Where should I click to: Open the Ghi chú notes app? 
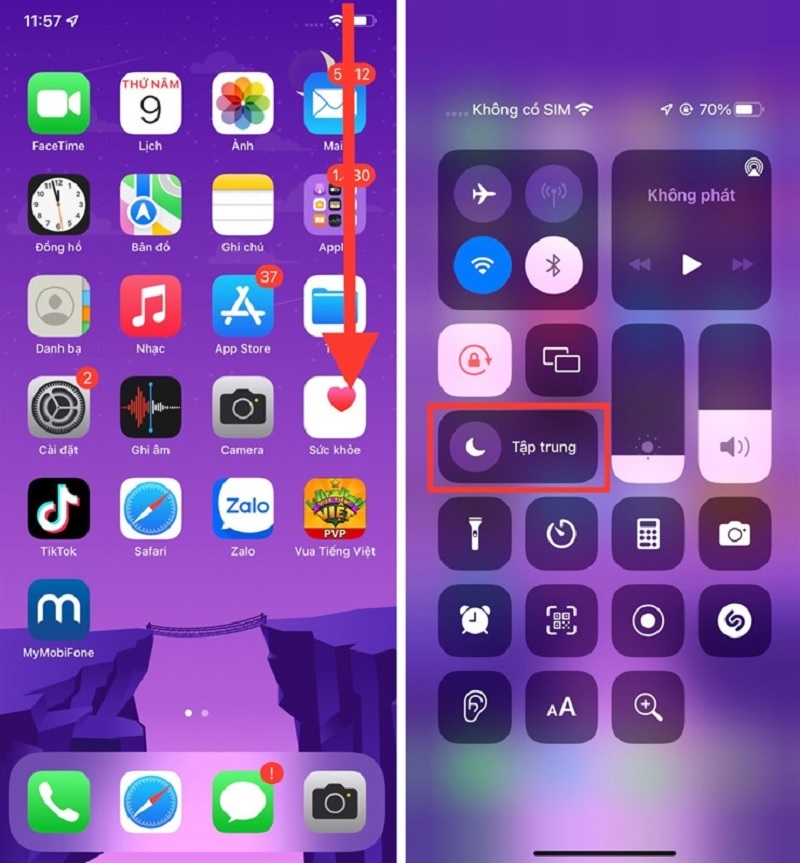[242, 205]
